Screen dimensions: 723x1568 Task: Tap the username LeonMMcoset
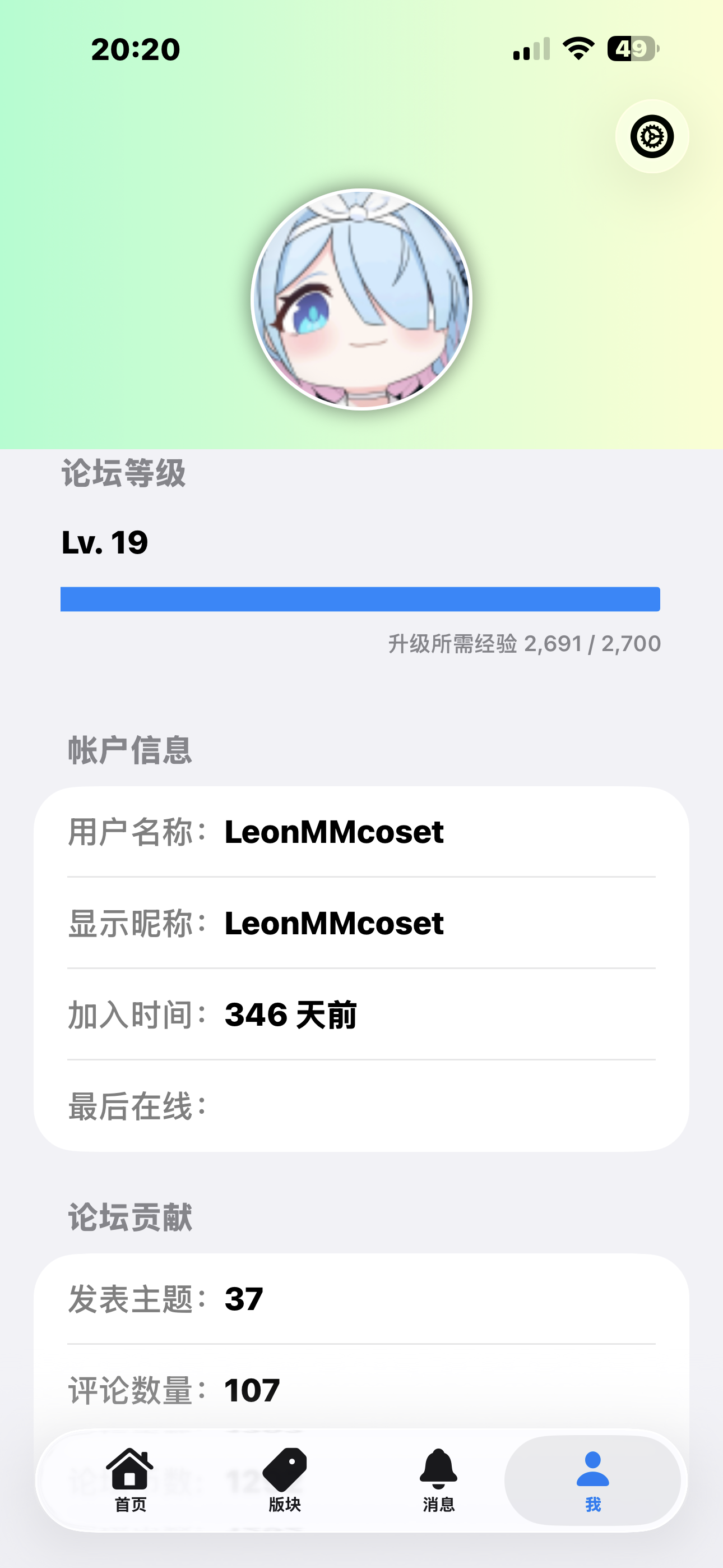(333, 832)
